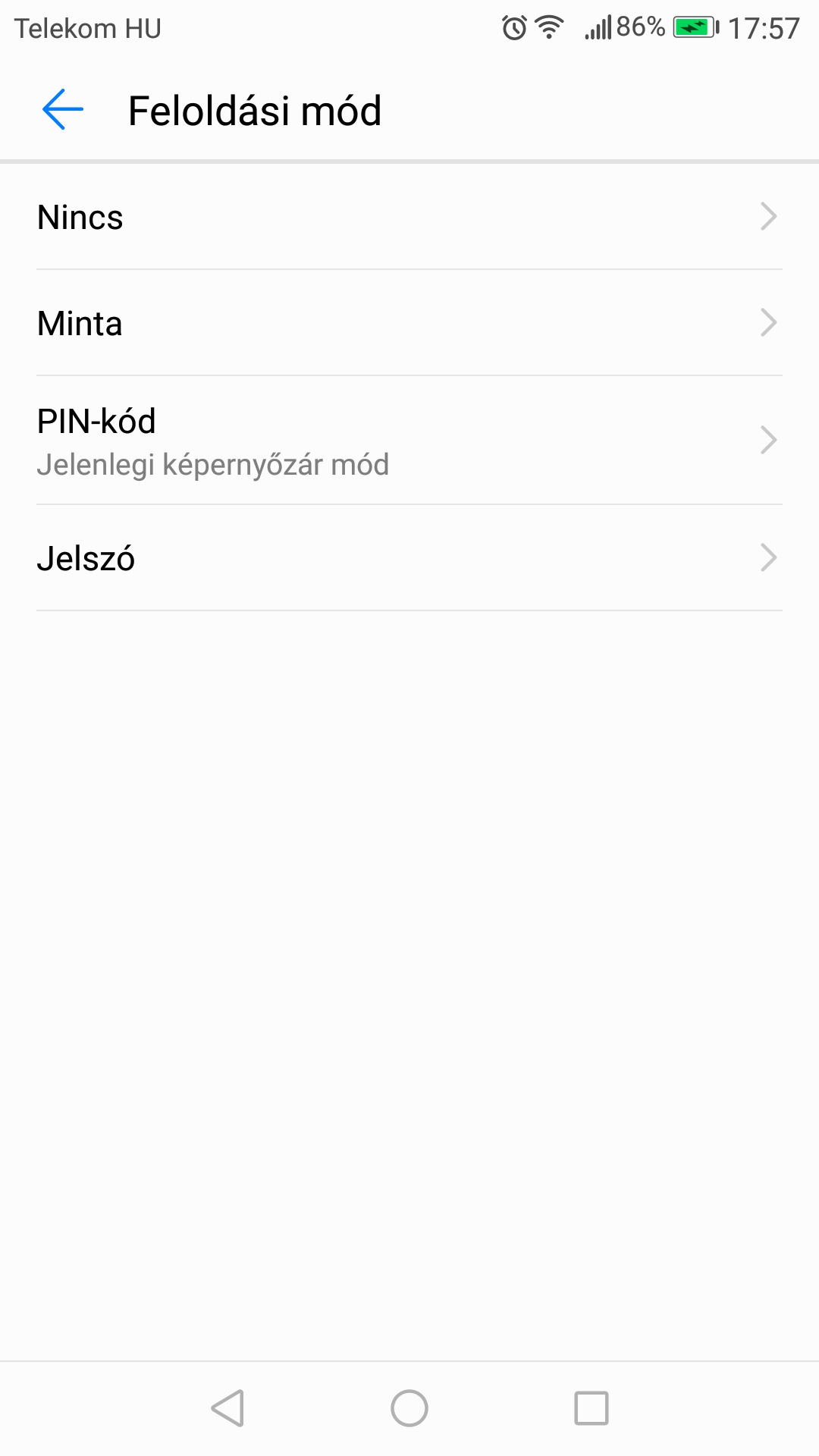Select Nincs as unlock method
This screenshot has height=1456, width=819.
[x=409, y=217]
